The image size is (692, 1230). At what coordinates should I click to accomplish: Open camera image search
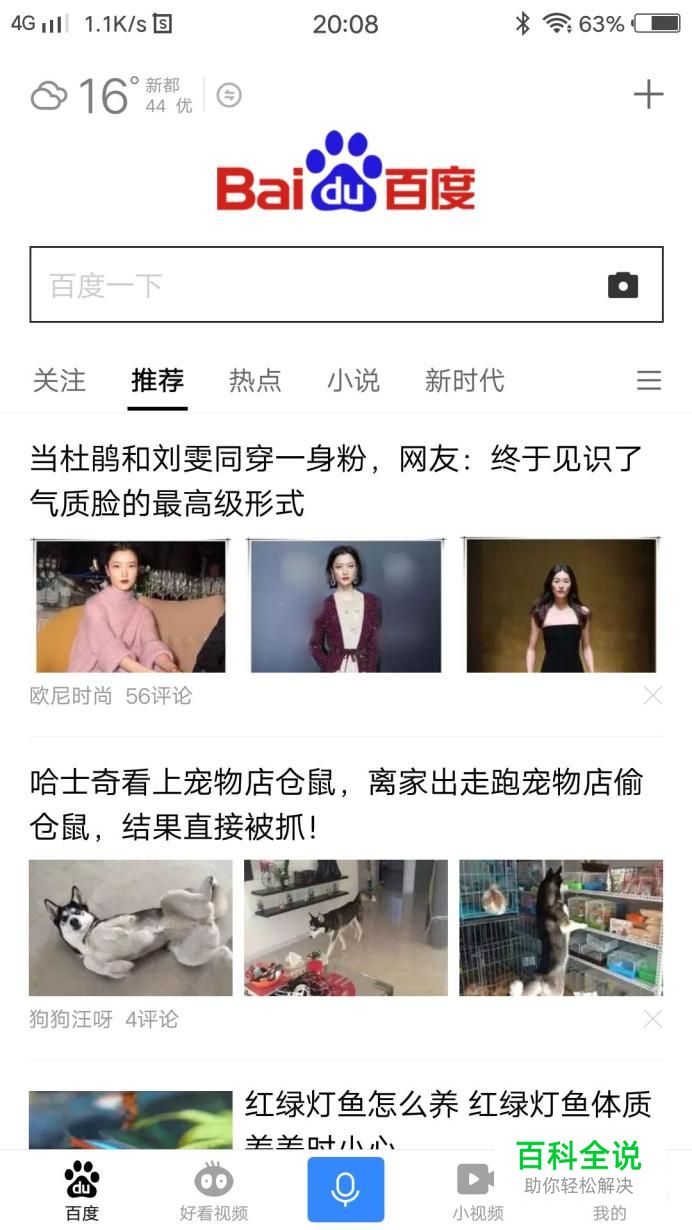(622, 285)
